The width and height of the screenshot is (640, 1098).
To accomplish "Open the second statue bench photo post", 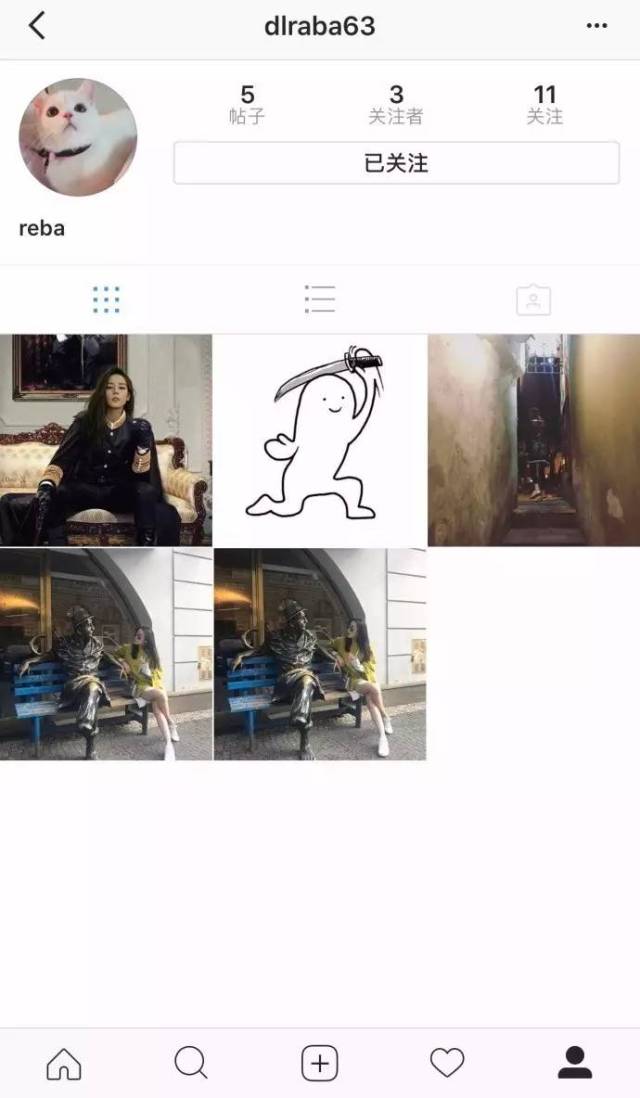I will pyautogui.click(x=320, y=654).
